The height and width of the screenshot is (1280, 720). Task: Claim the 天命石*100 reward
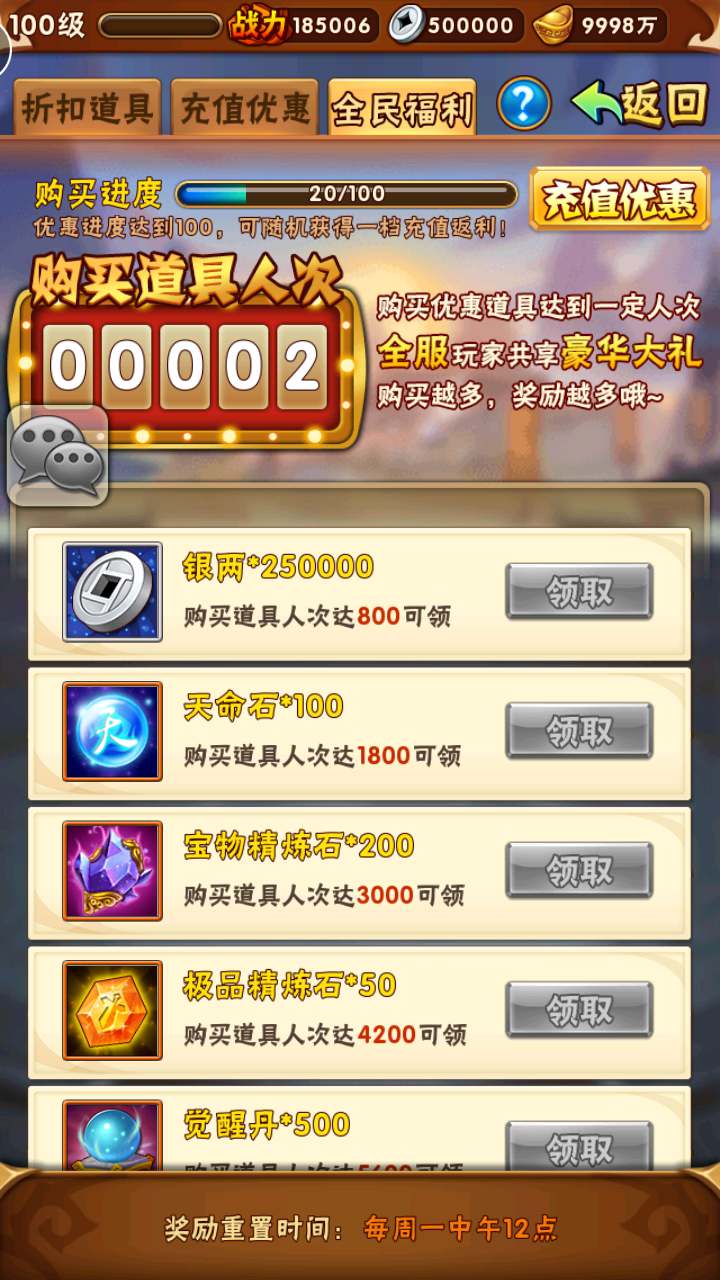[579, 731]
